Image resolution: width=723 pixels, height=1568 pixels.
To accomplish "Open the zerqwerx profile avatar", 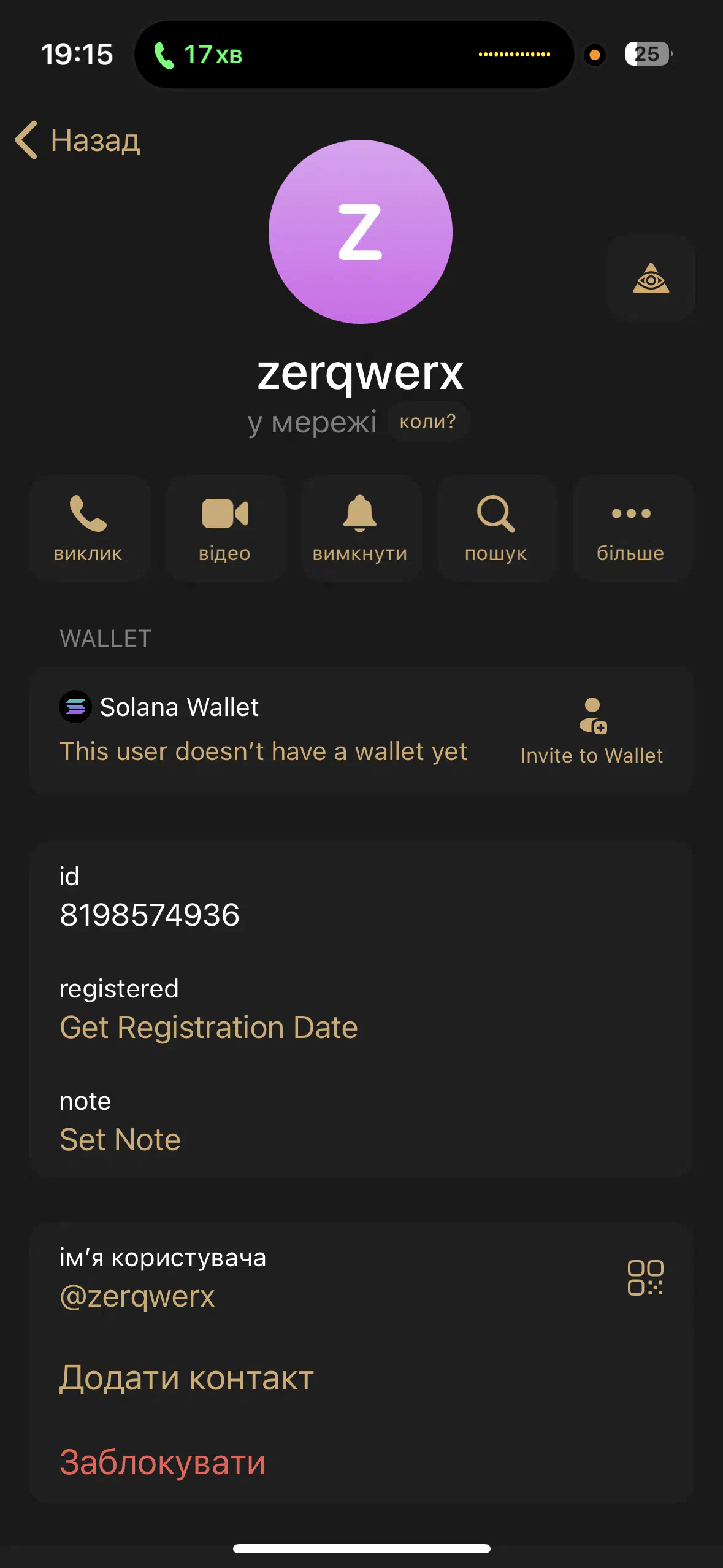I will 361,232.
